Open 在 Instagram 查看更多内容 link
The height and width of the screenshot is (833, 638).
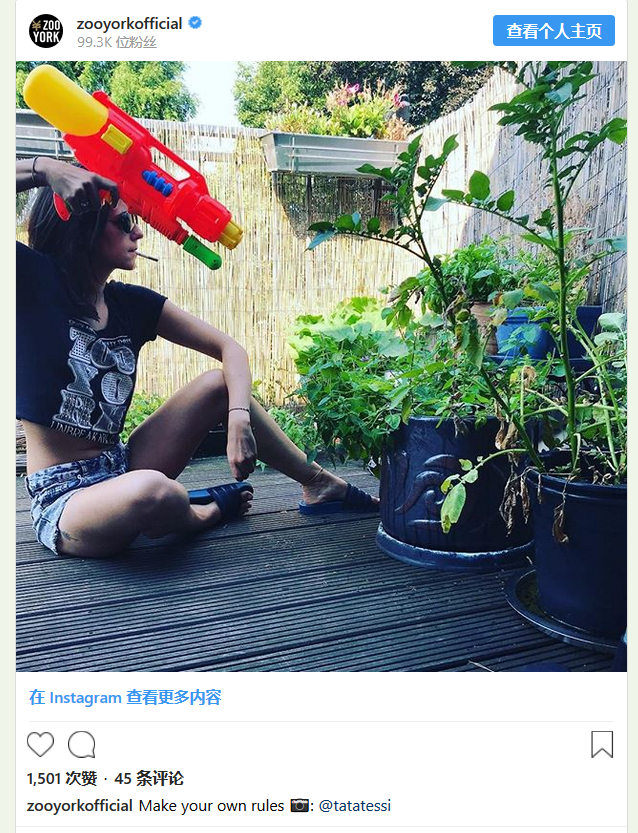(x=125, y=697)
